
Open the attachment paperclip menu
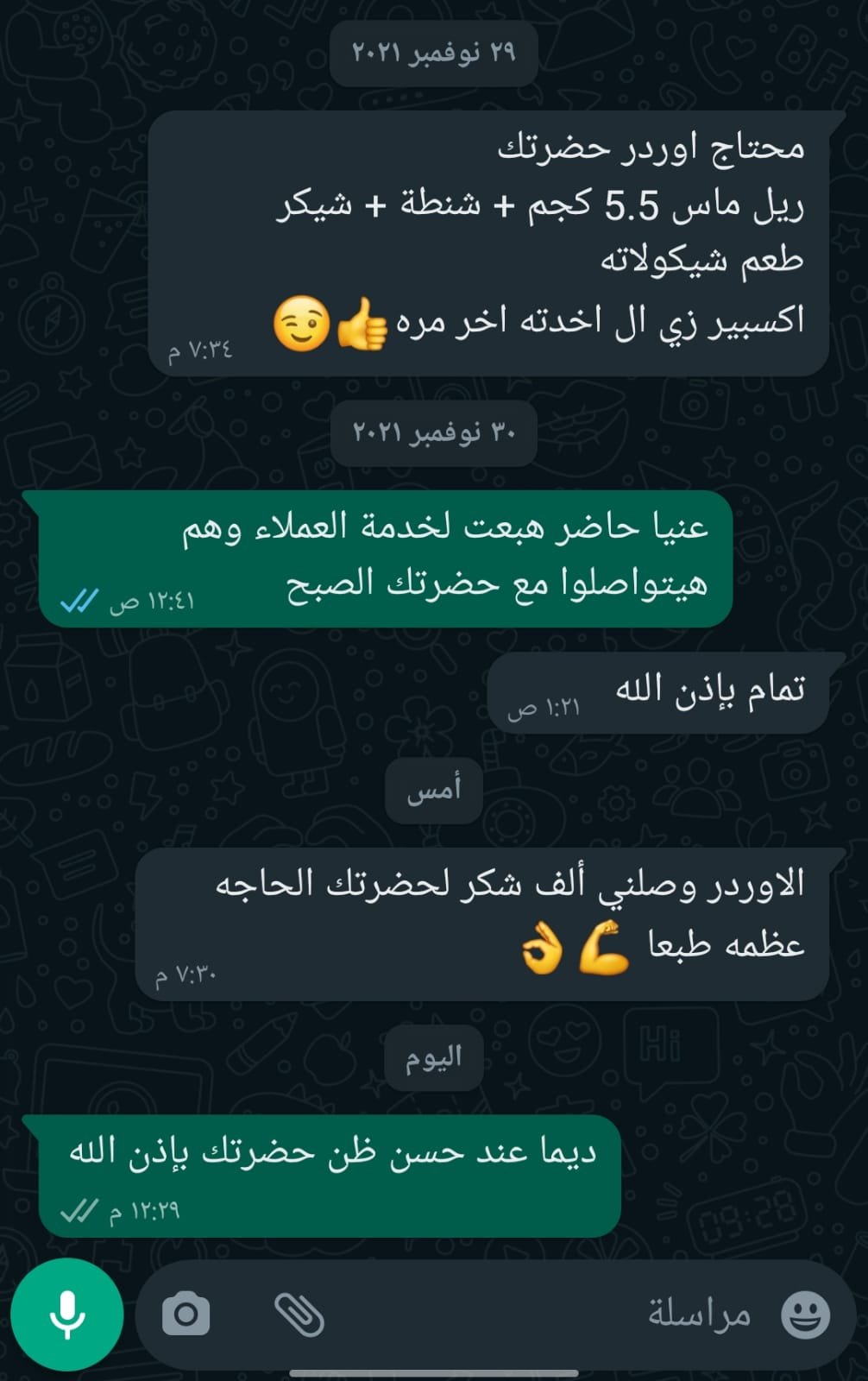tap(299, 1315)
